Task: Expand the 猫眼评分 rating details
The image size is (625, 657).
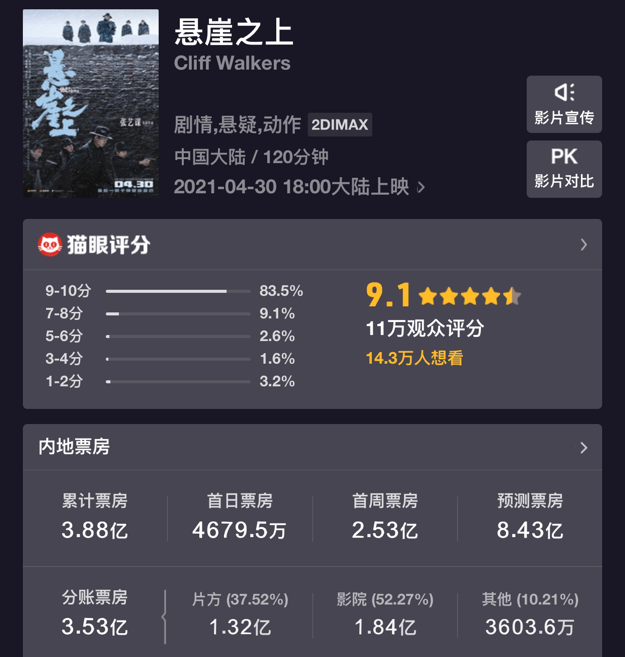Action: coord(584,245)
